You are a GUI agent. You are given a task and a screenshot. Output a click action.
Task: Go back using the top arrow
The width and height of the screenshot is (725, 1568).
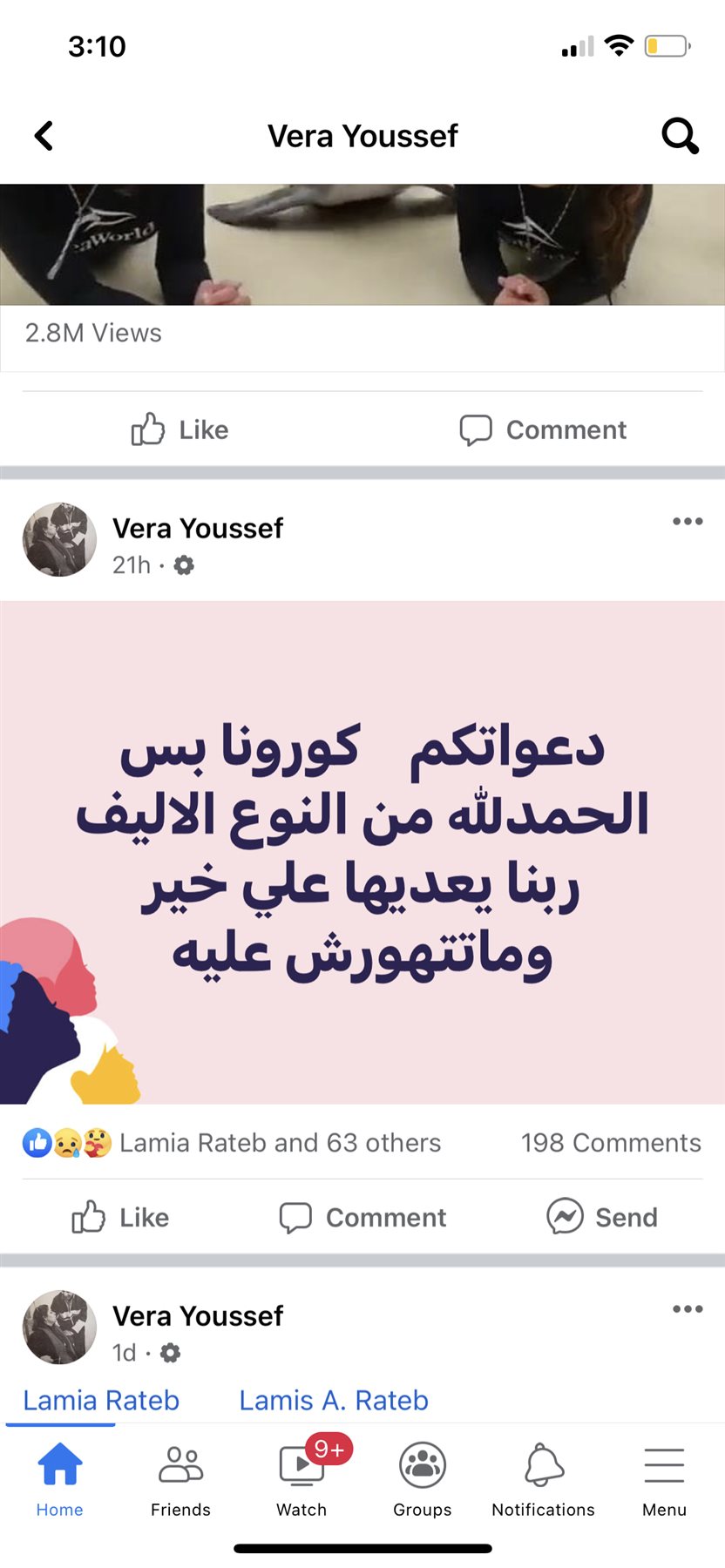coord(44,136)
